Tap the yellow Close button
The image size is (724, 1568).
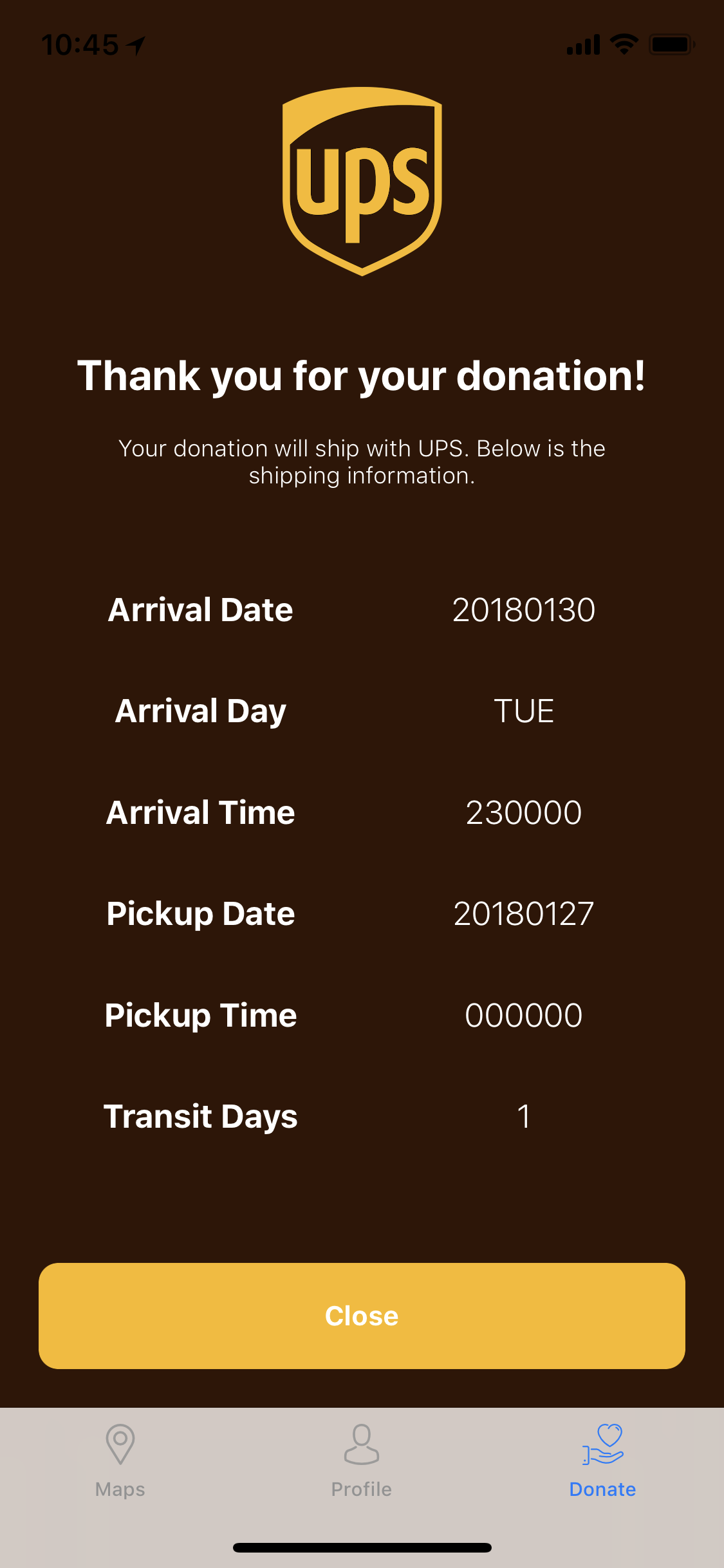362,1316
